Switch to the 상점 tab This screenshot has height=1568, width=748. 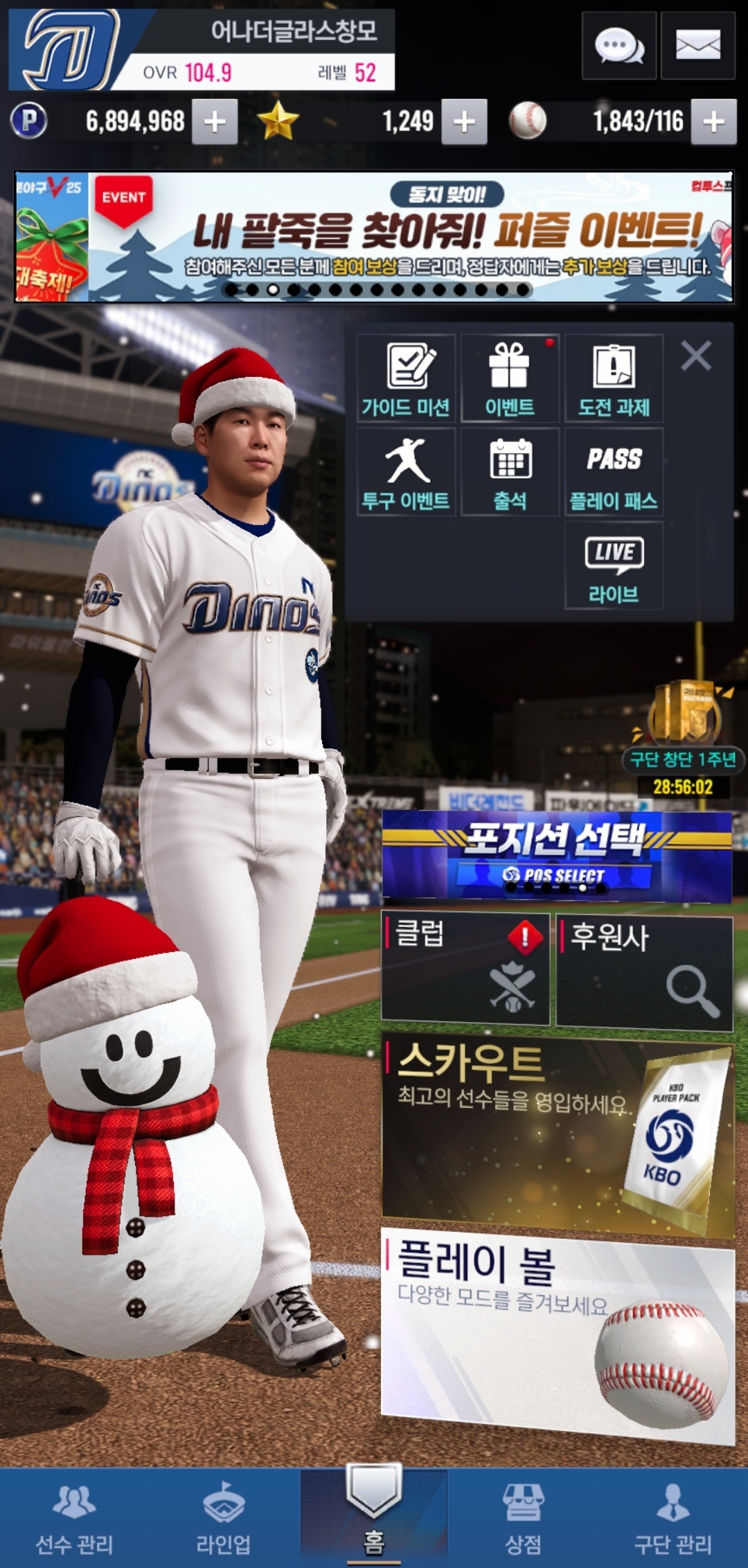(523, 1517)
